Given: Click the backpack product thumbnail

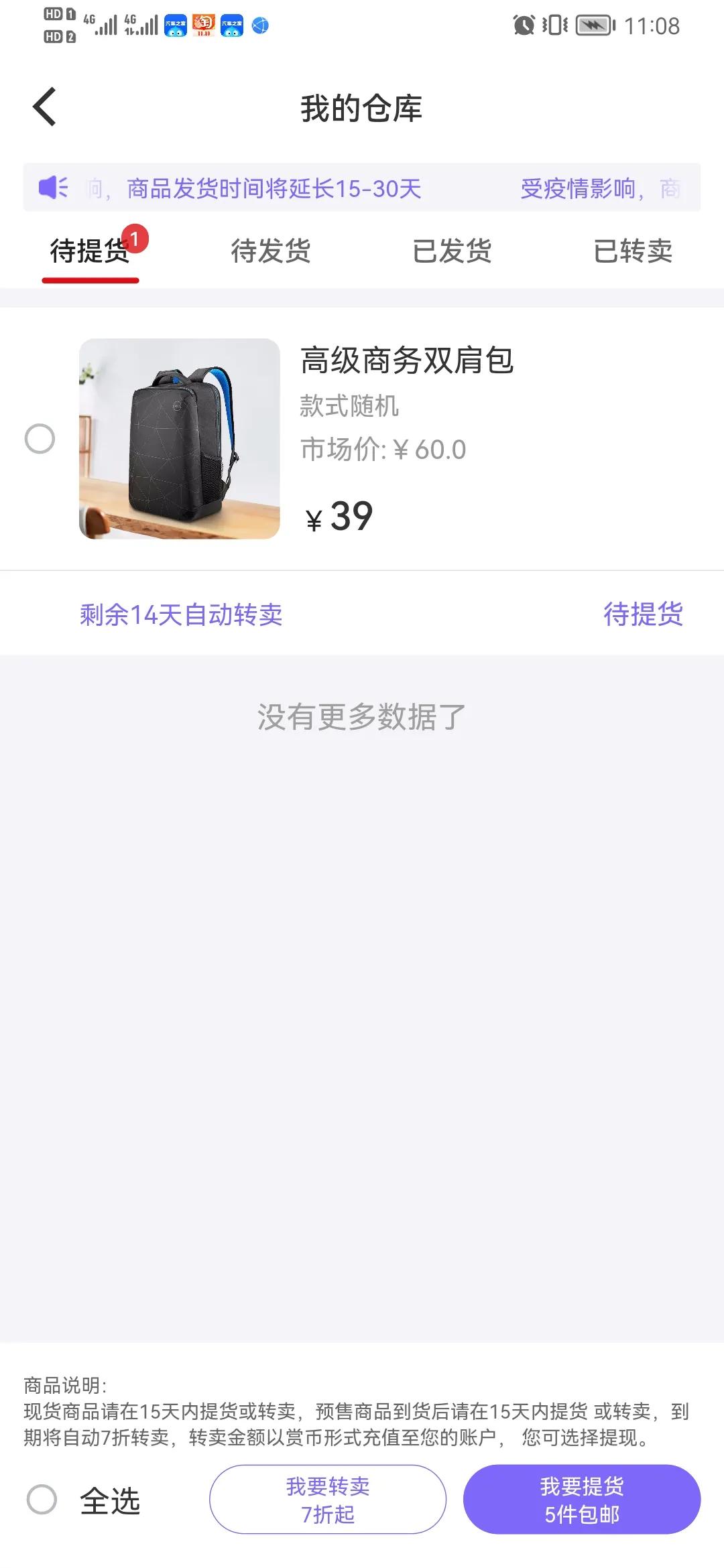Looking at the screenshot, I should [x=179, y=440].
